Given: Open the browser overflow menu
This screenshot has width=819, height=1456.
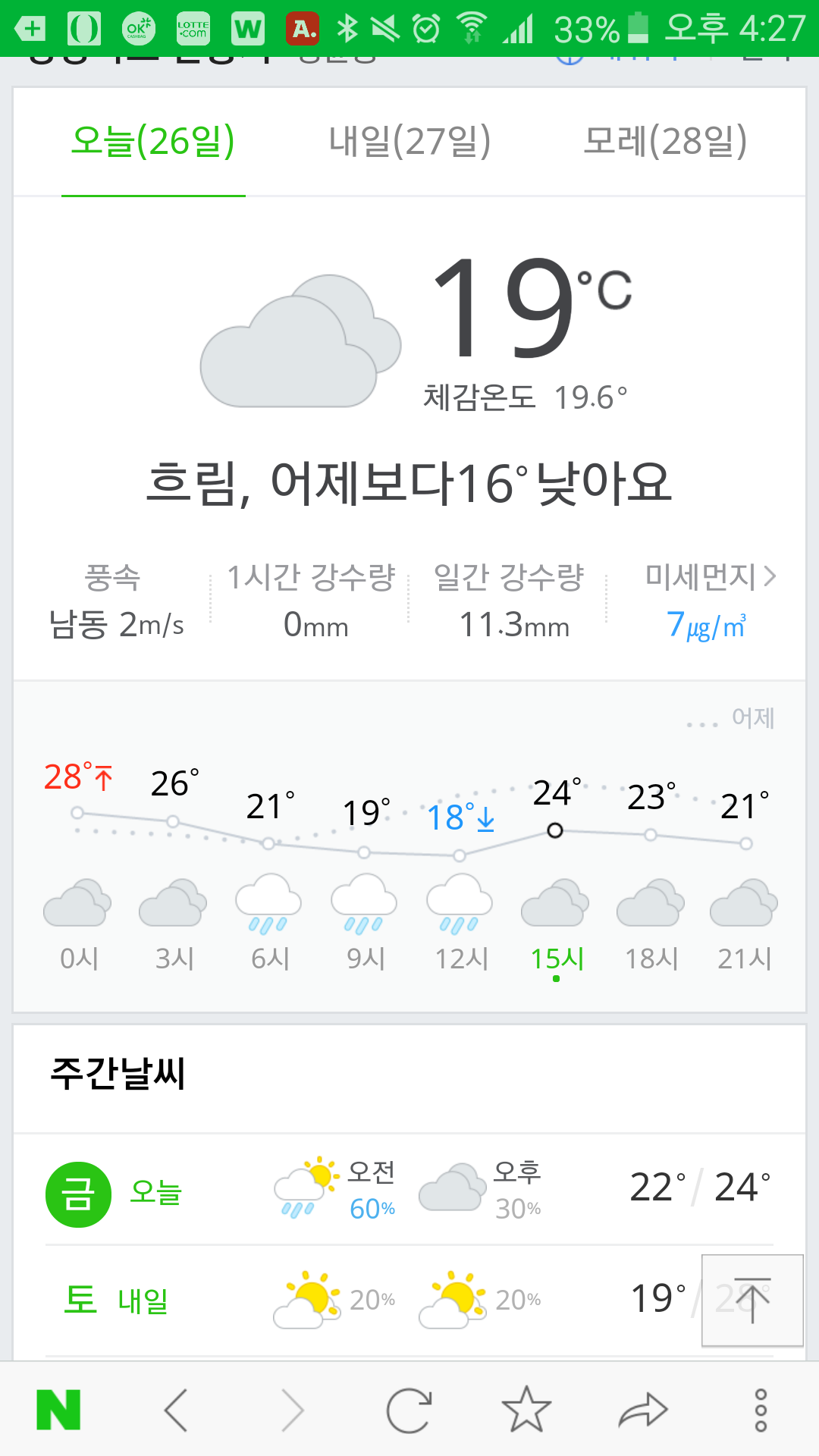Looking at the screenshot, I should coord(761,1410).
